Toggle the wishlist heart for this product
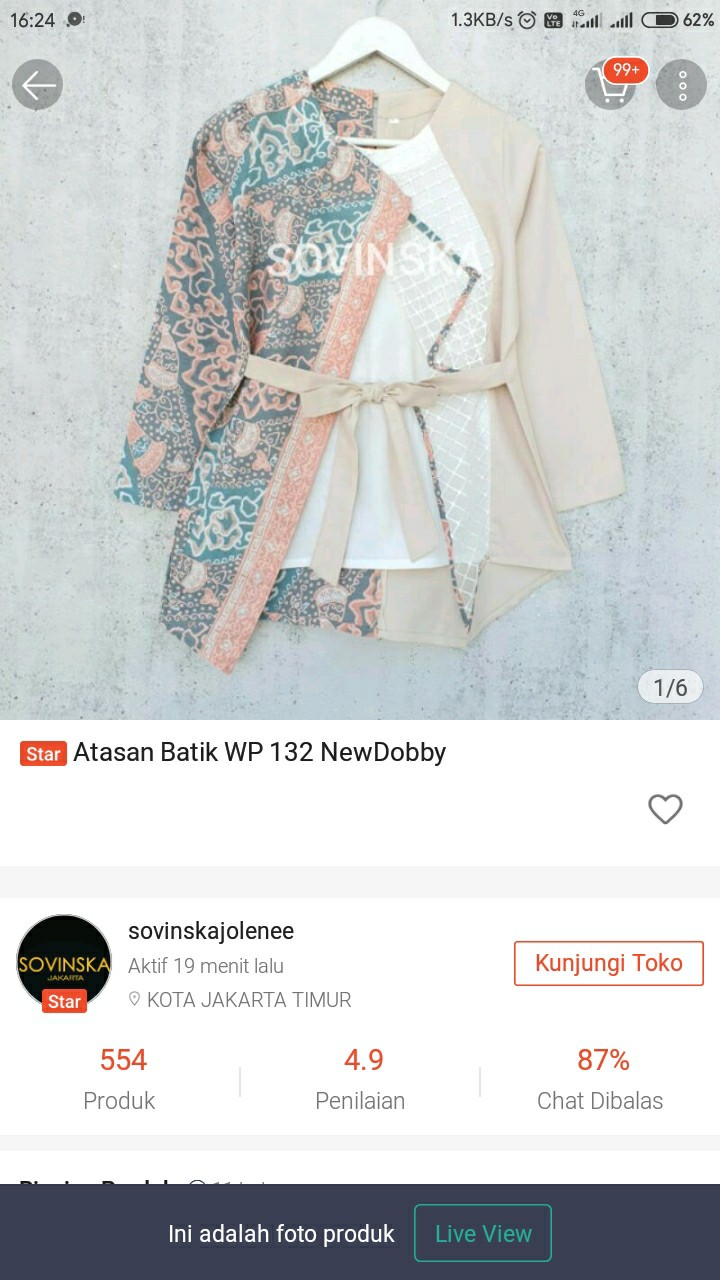 (x=665, y=808)
